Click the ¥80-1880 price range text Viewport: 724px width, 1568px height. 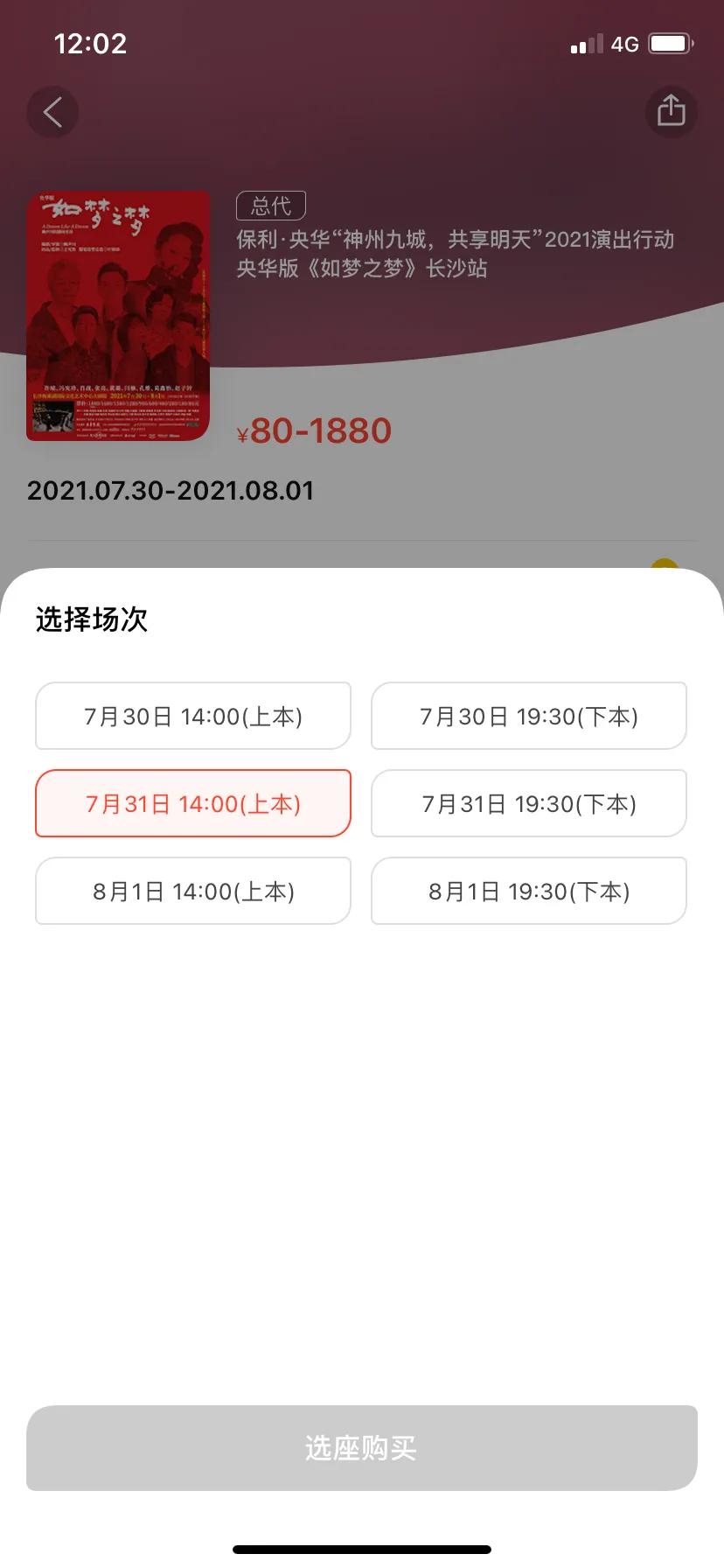click(315, 430)
